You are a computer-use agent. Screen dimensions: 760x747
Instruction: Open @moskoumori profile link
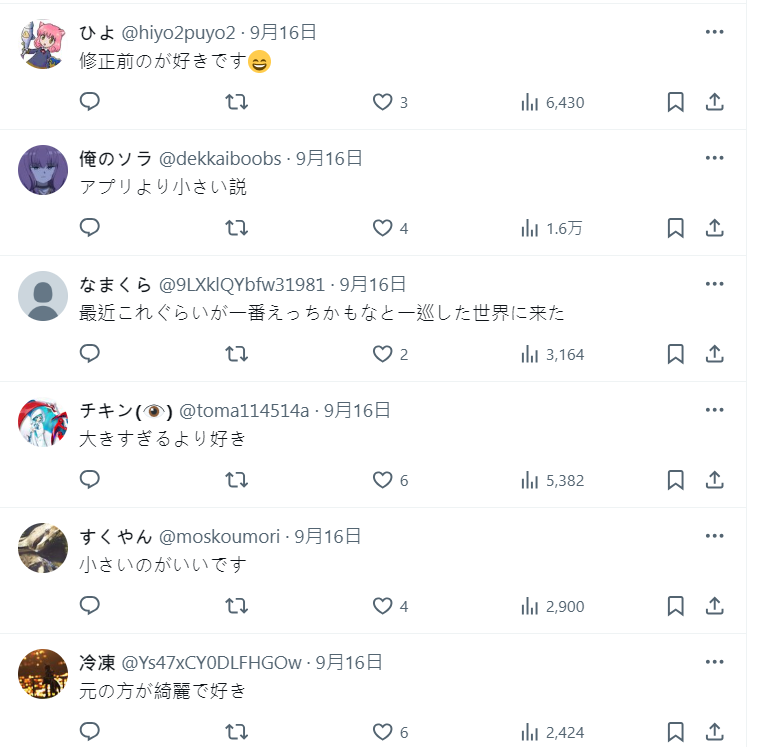pyautogui.click(x=219, y=536)
